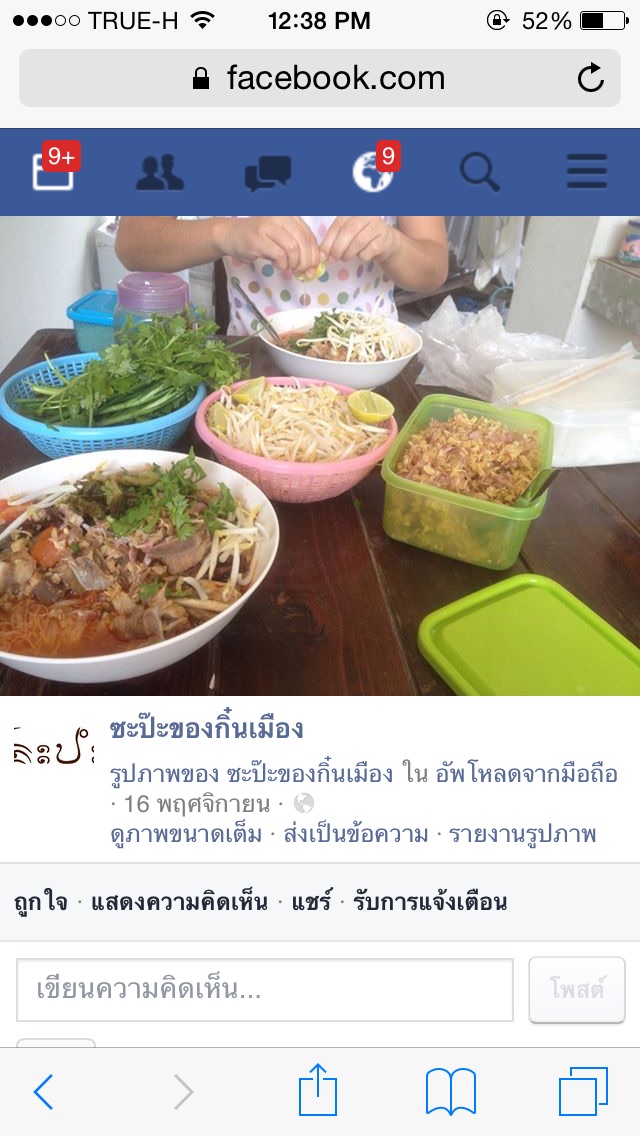Open the hamburger menu

pyautogui.click(x=586, y=172)
